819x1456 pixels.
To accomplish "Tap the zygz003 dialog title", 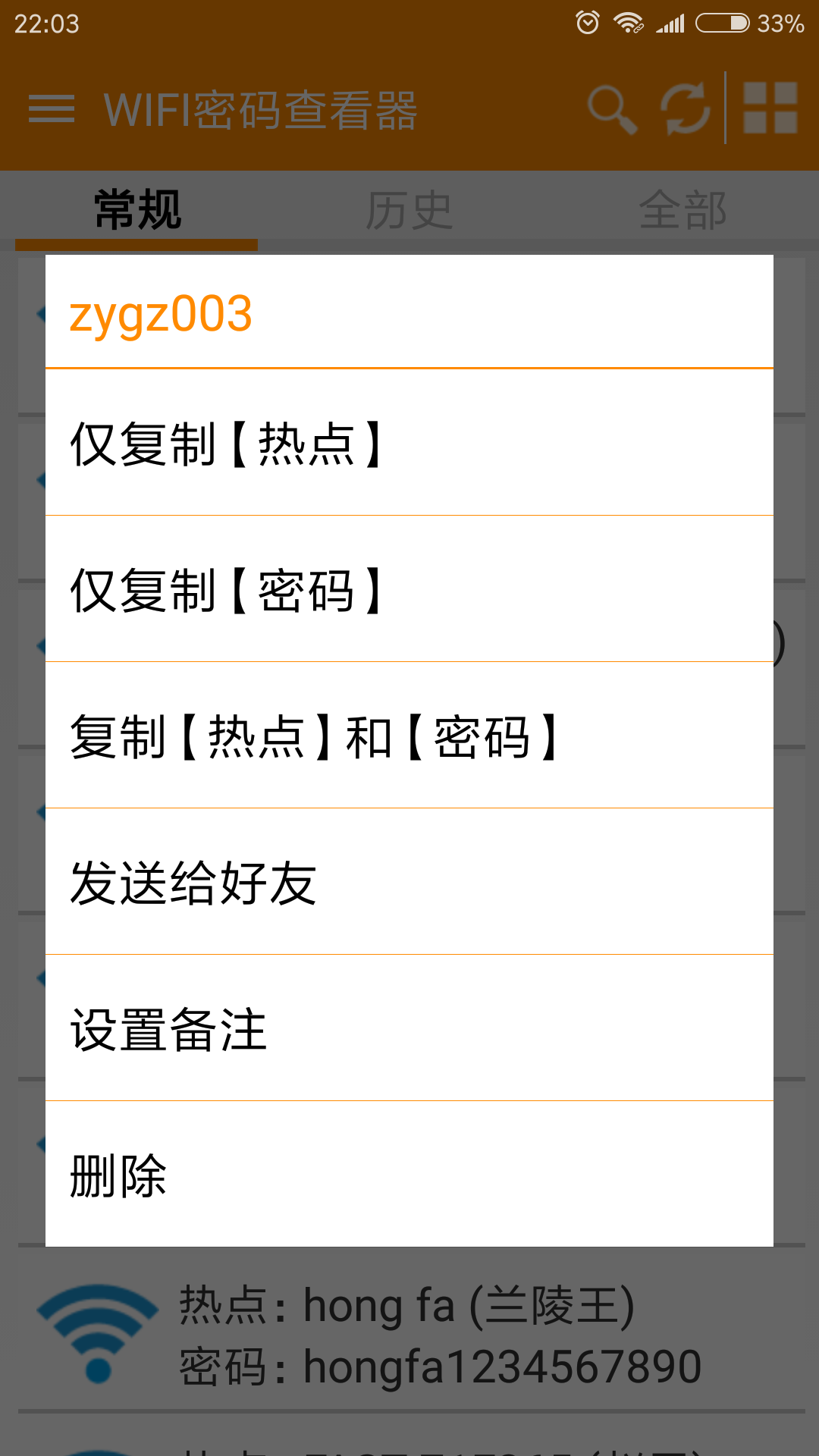I will click(x=161, y=315).
